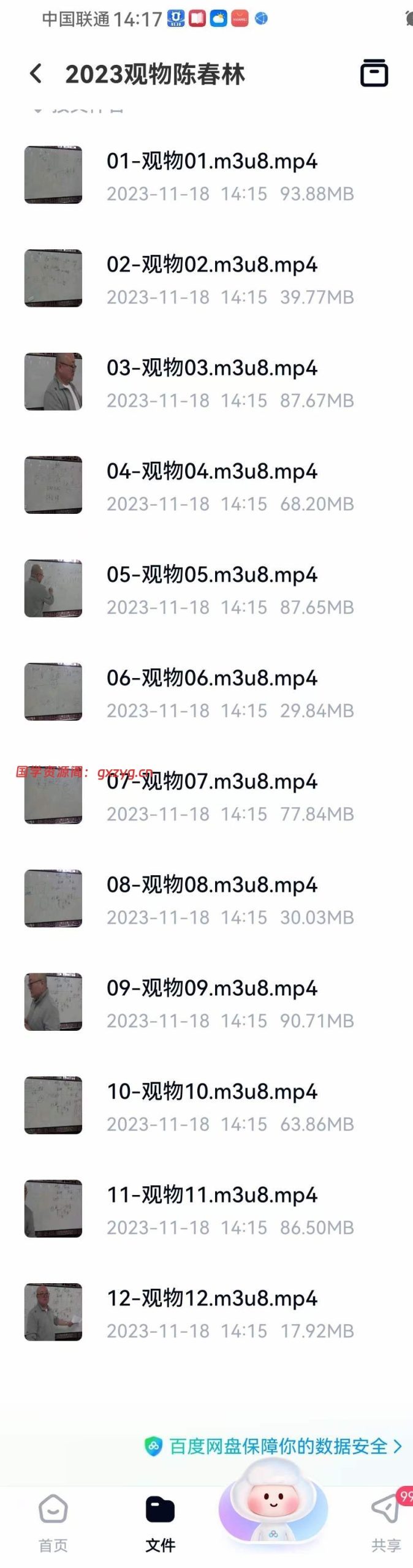Open the transfer box icon at top right

(x=374, y=73)
